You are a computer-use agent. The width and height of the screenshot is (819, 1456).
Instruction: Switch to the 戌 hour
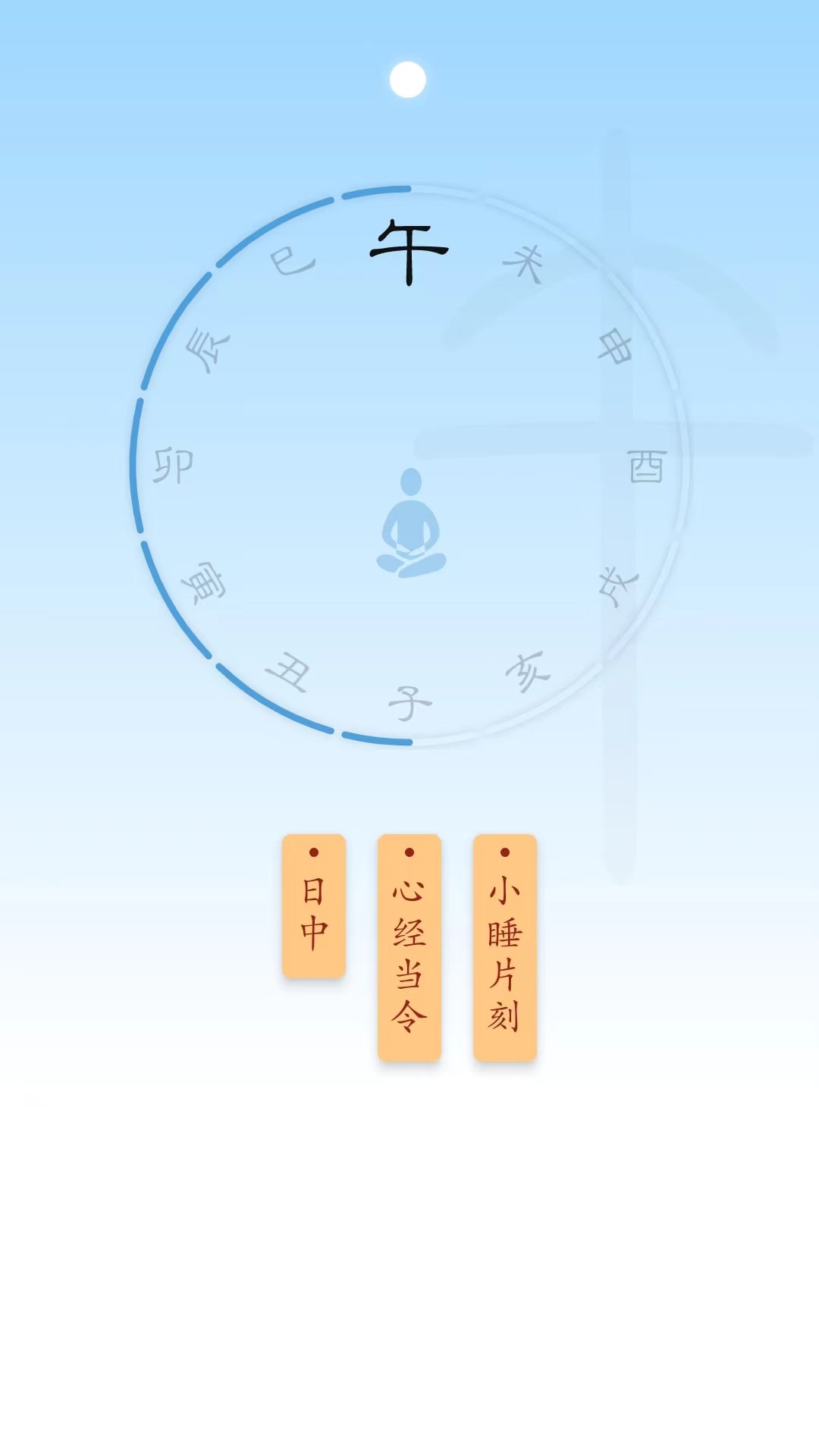pyautogui.click(x=617, y=586)
